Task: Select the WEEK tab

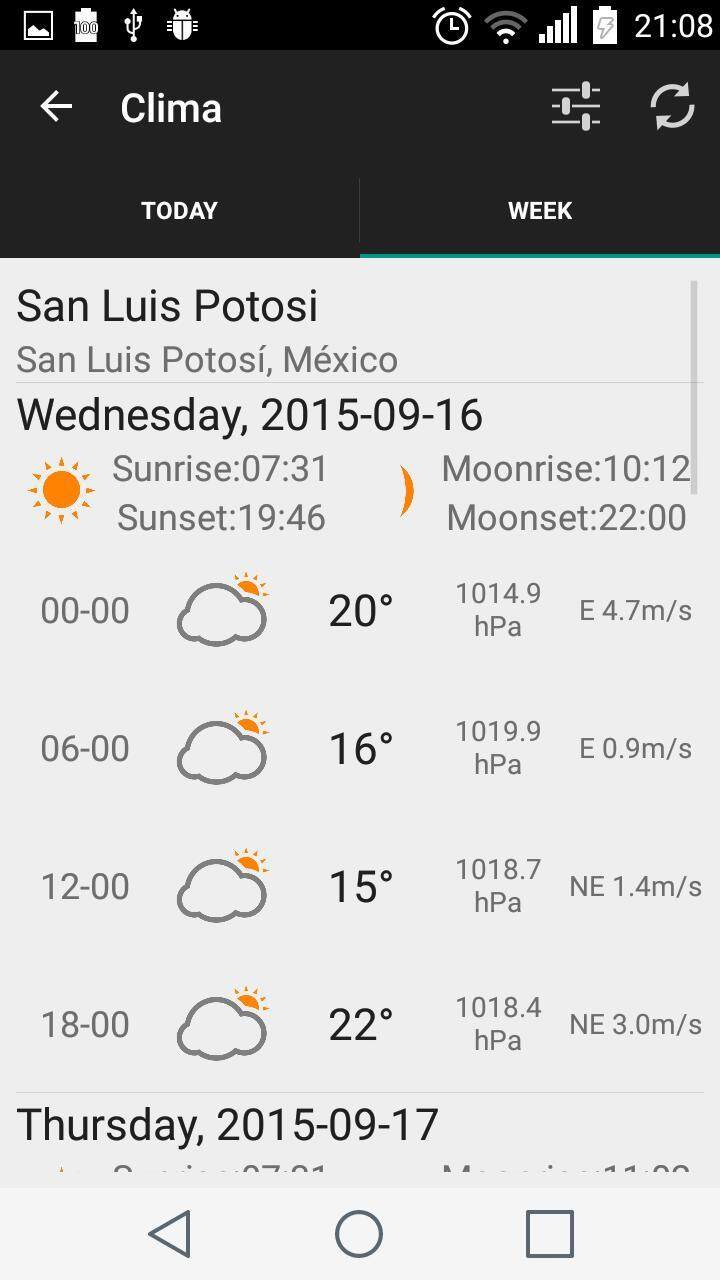Action: [x=540, y=211]
